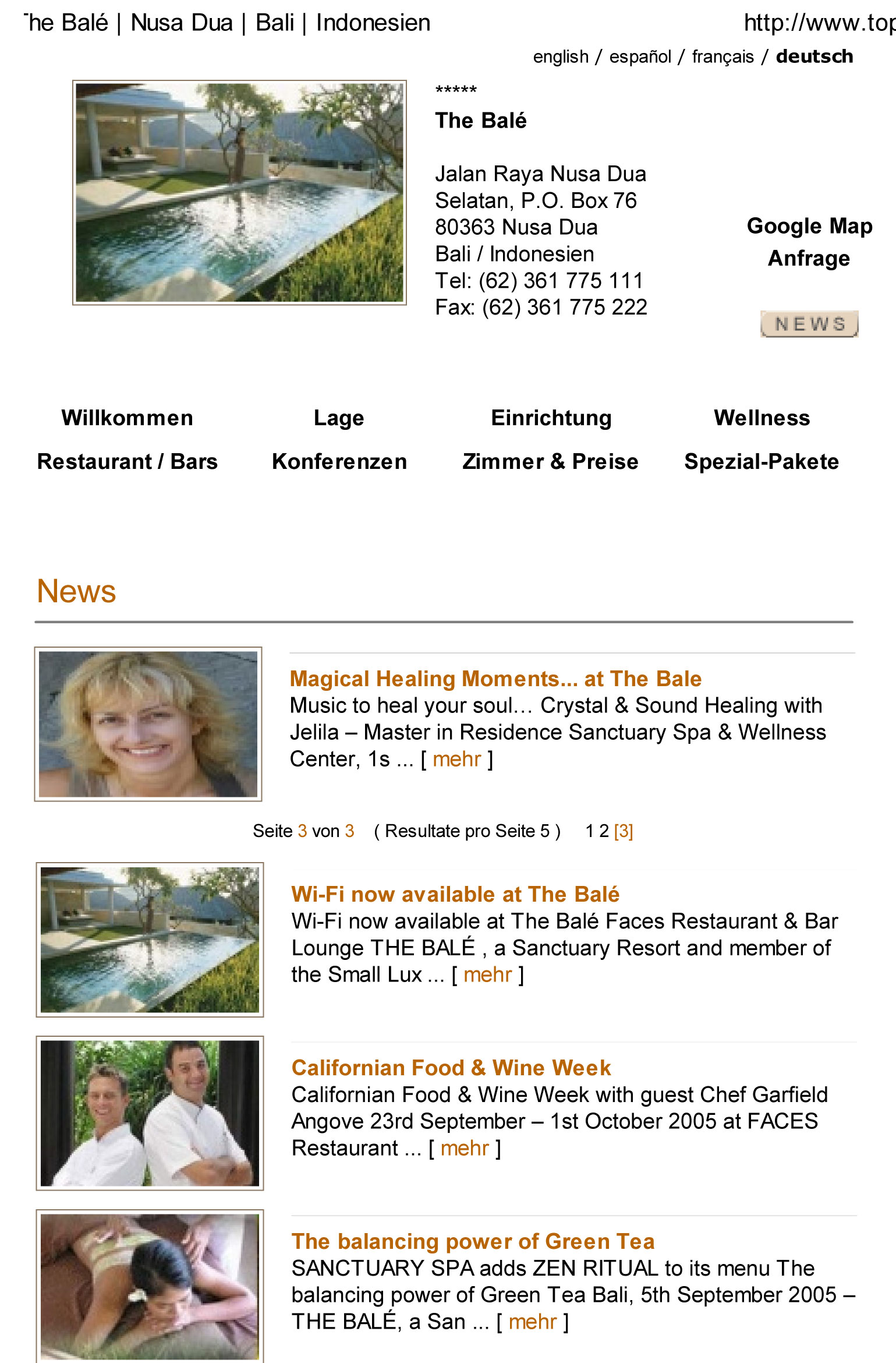Open the Konferenzen page
Screen dimensions: 896x1363
tap(339, 461)
